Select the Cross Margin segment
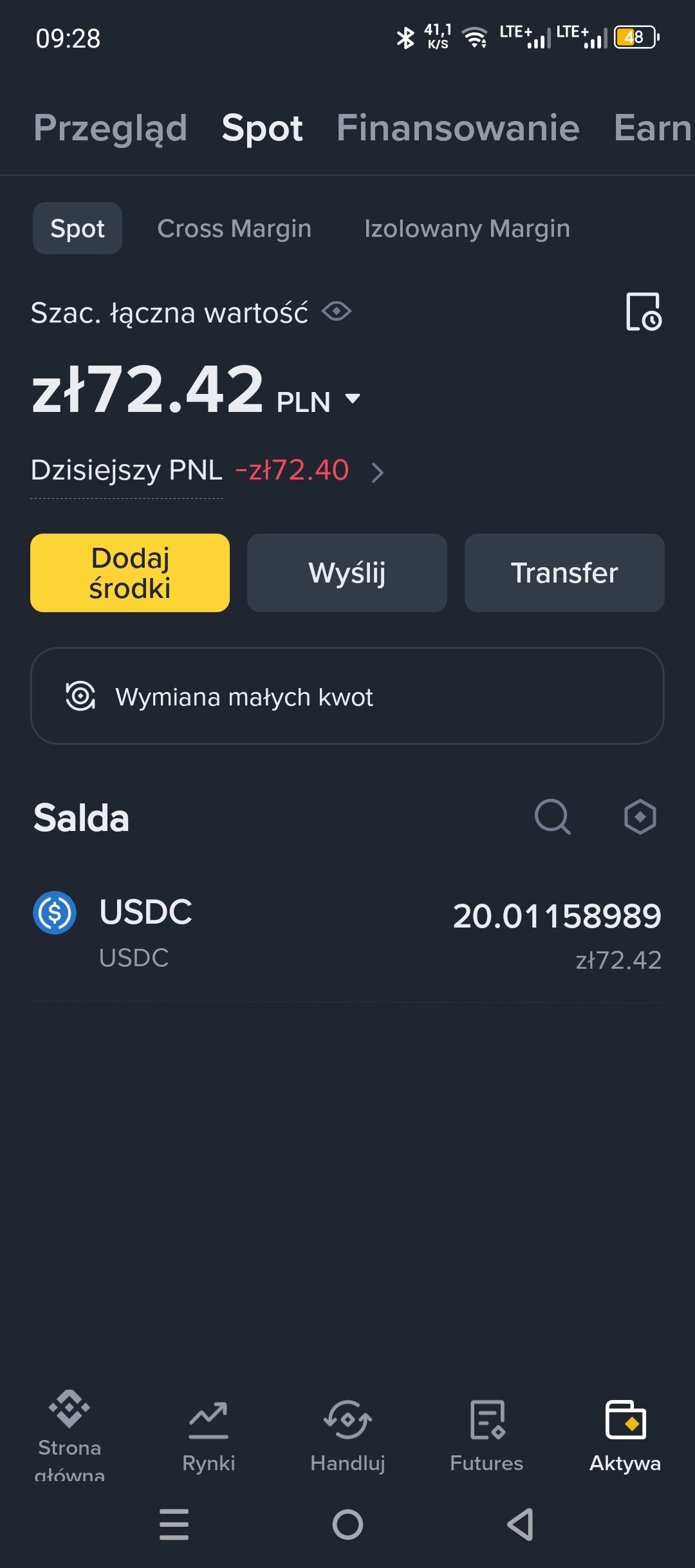The width and height of the screenshot is (695, 1568). click(x=234, y=229)
